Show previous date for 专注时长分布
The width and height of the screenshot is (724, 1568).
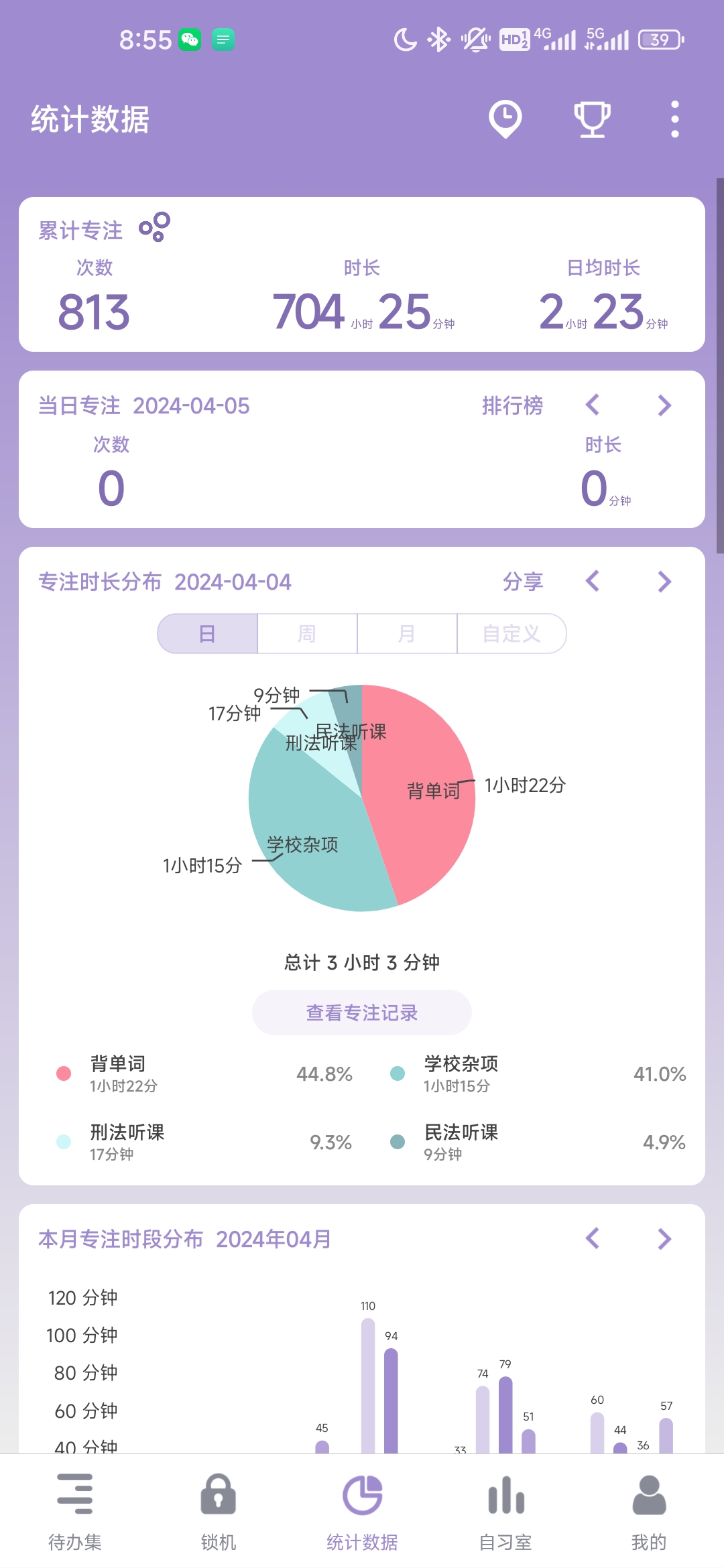[x=593, y=582]
